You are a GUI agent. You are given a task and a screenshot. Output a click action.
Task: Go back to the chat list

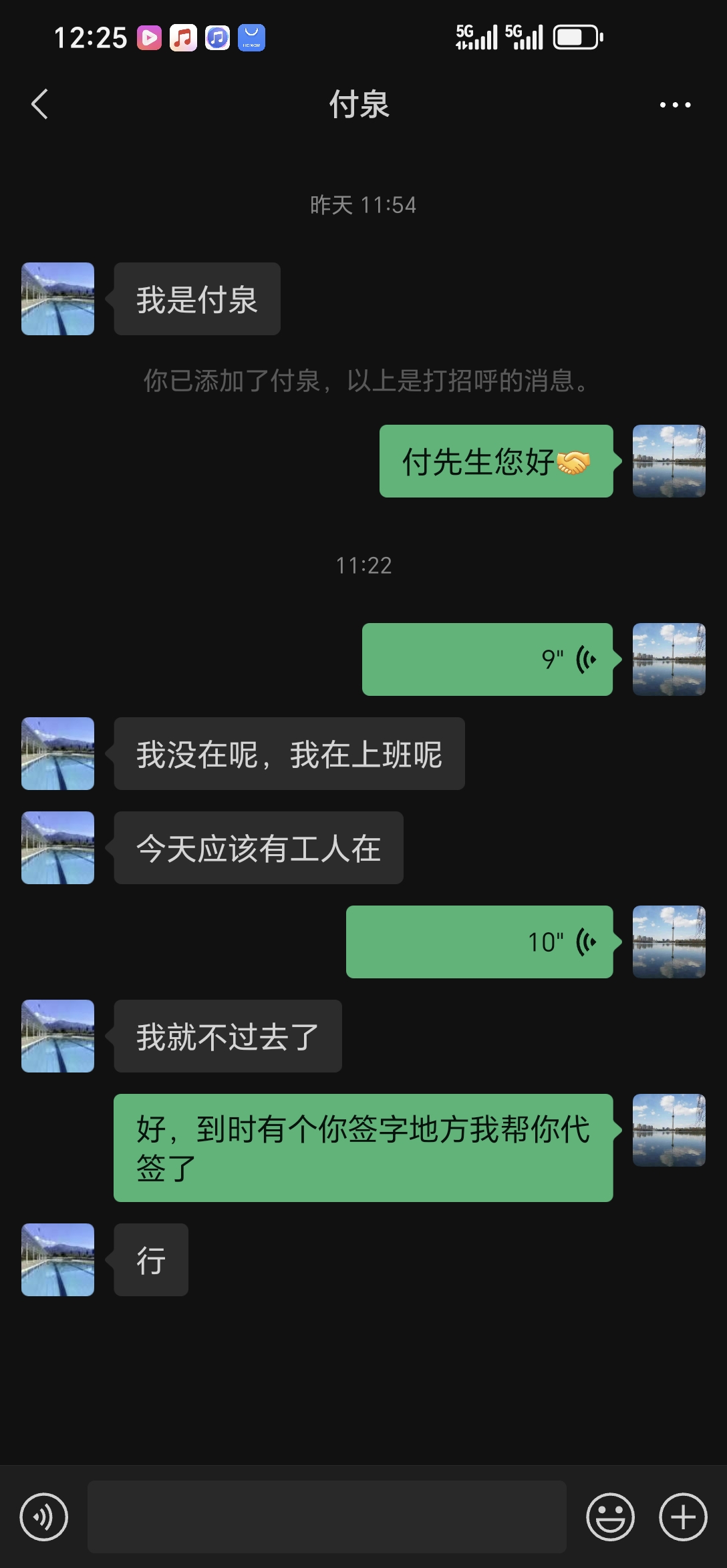[40, 104]
